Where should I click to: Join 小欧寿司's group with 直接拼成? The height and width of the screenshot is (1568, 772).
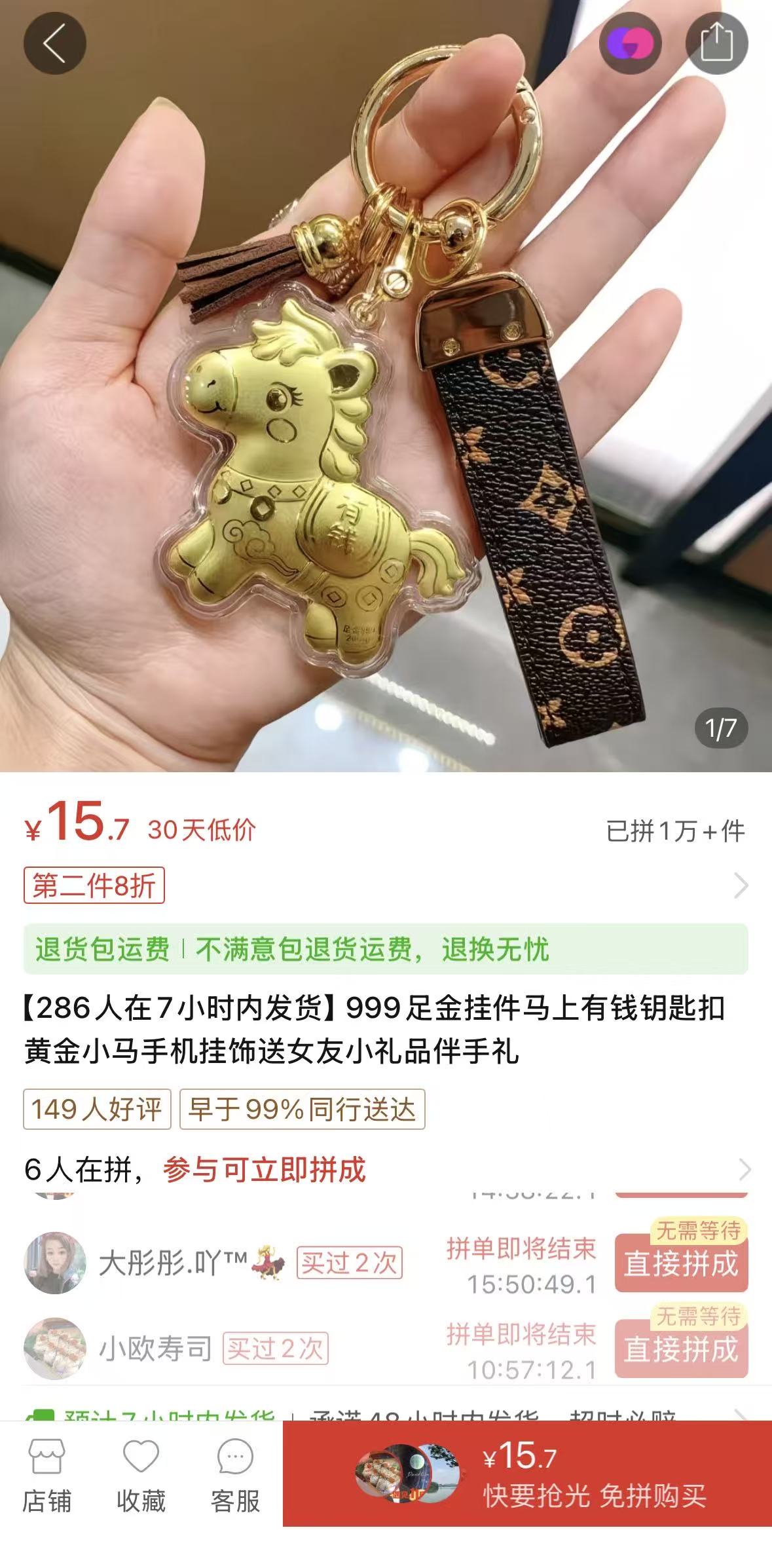tap(680, 1349)
